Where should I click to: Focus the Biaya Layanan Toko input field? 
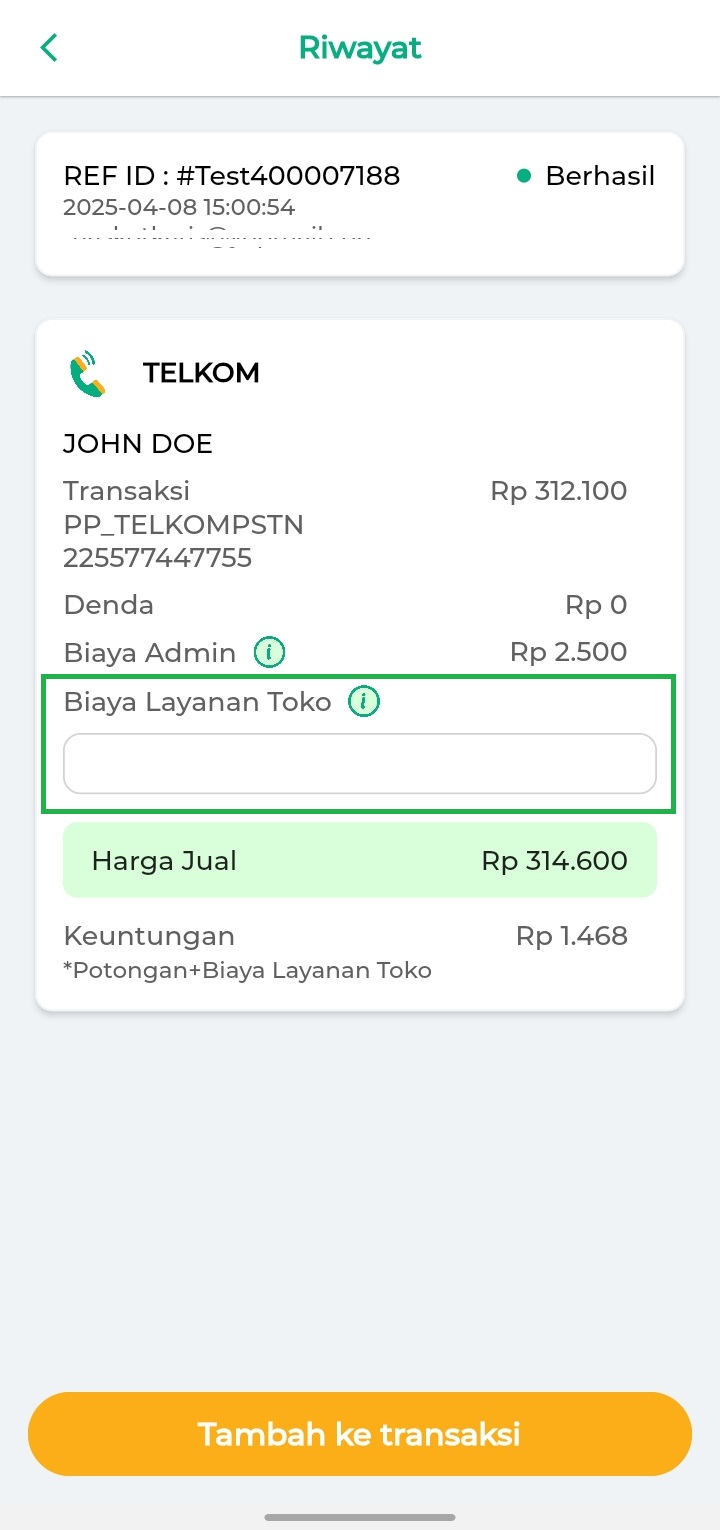(x=360, y=764)
